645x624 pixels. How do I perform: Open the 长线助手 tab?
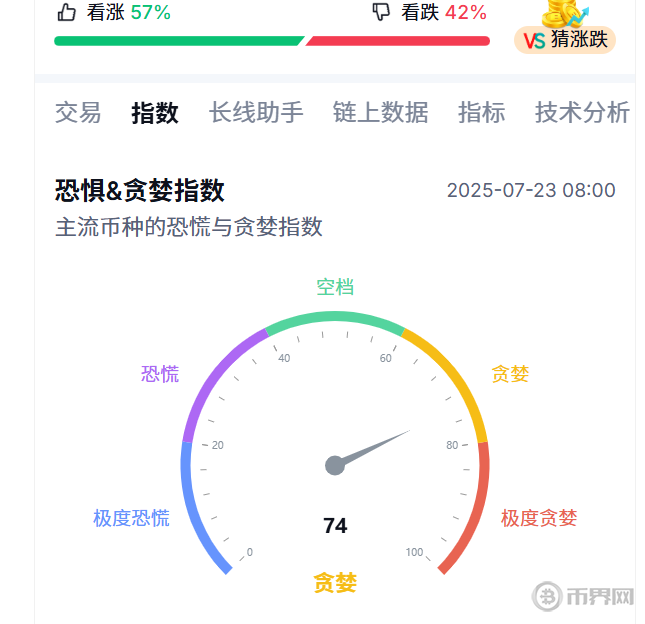tap(256, 112)
